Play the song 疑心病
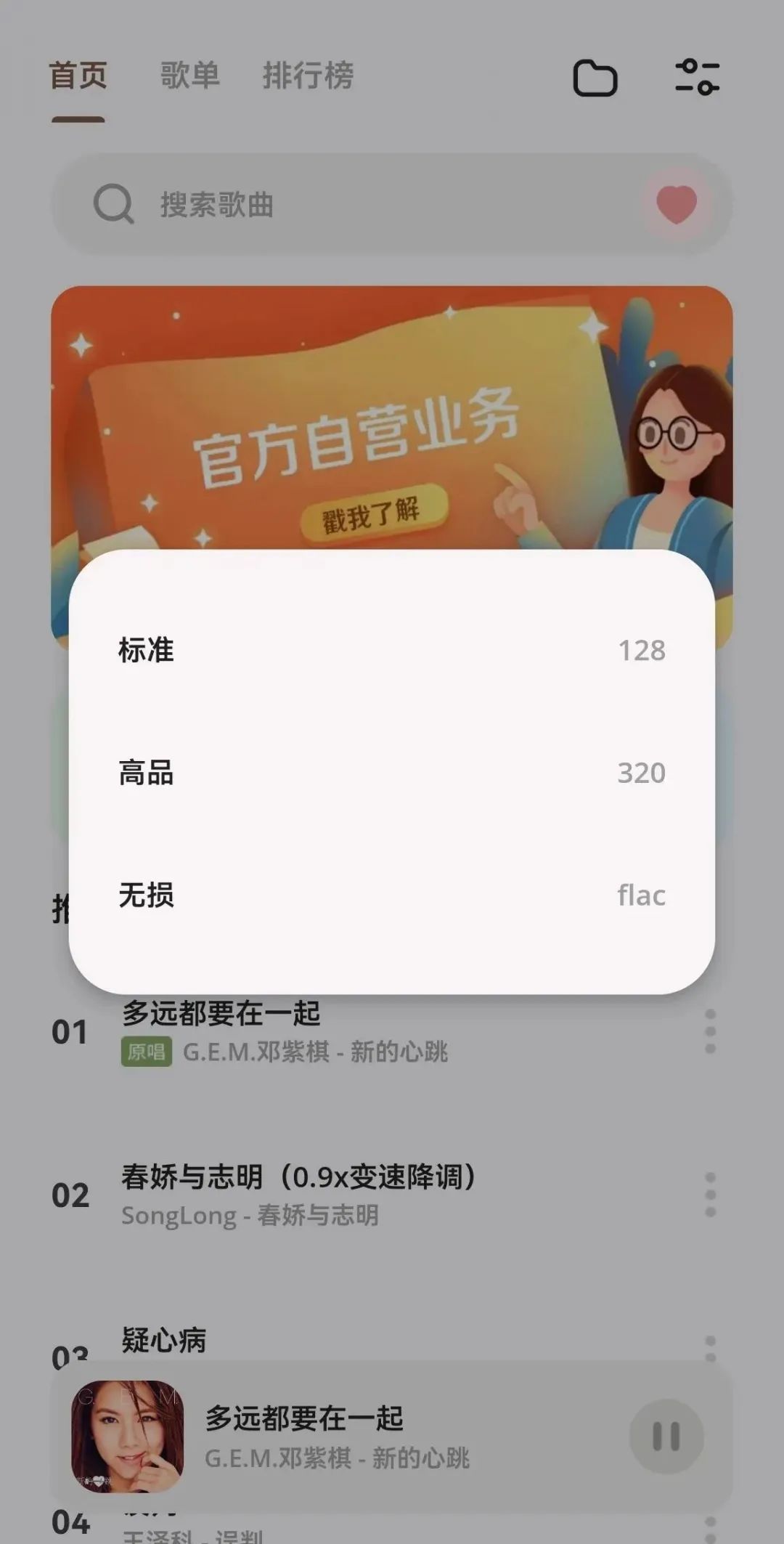The height and width of the screenshot is (1544, 784). click(164, 1341)
